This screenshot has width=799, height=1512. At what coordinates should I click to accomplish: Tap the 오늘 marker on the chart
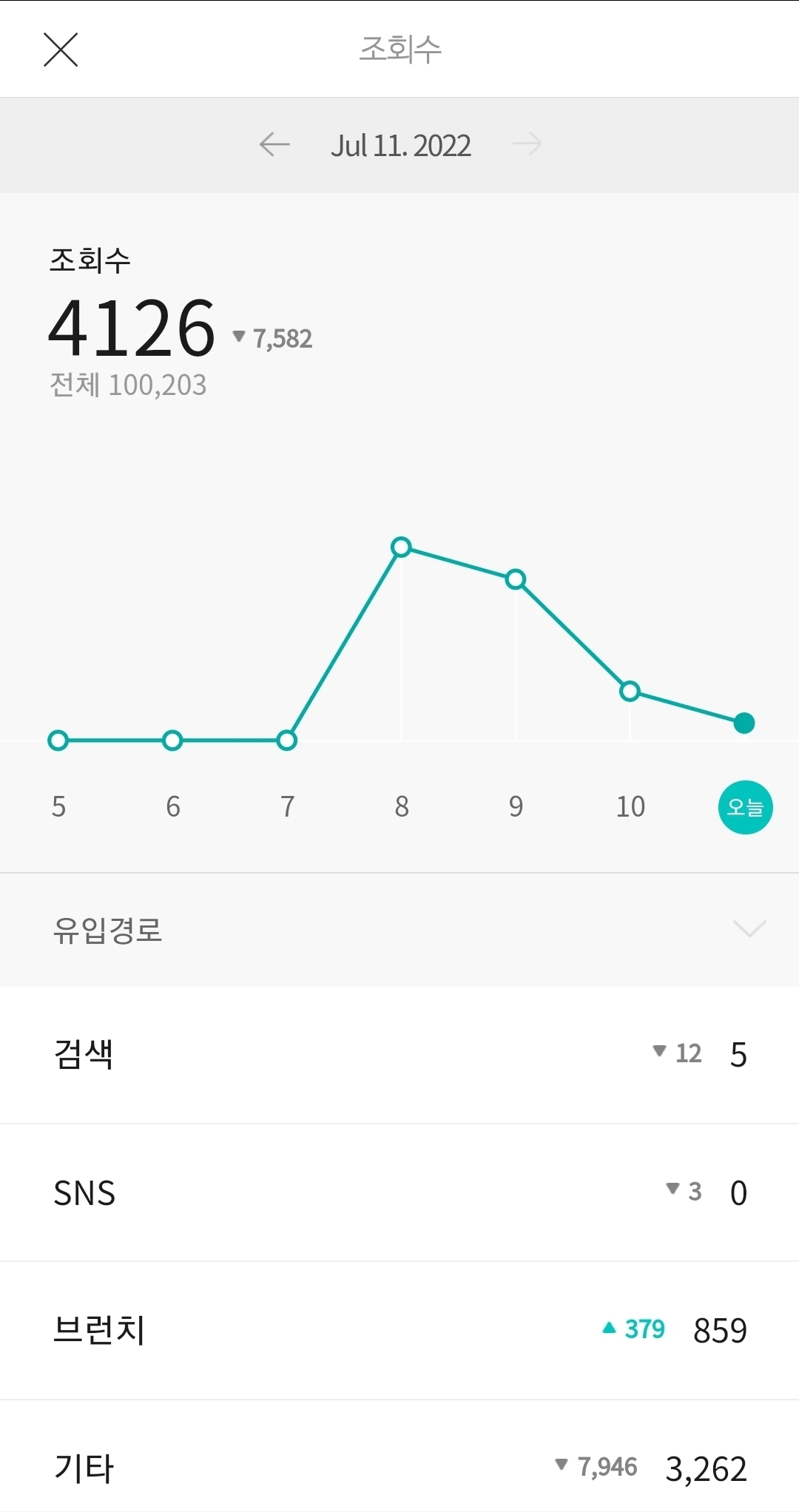click(x=745, y=807)
